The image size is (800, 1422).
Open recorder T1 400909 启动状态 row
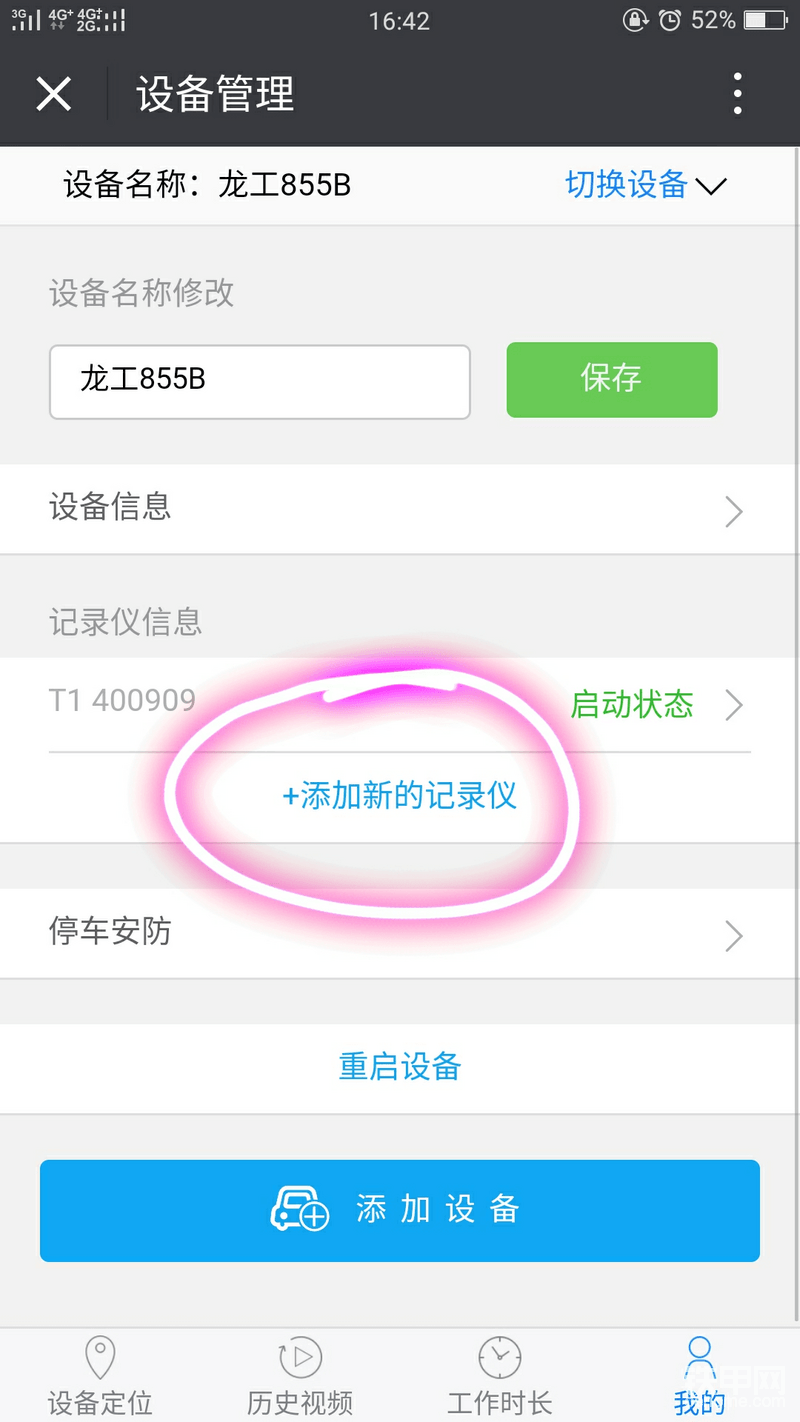(400, 704)
